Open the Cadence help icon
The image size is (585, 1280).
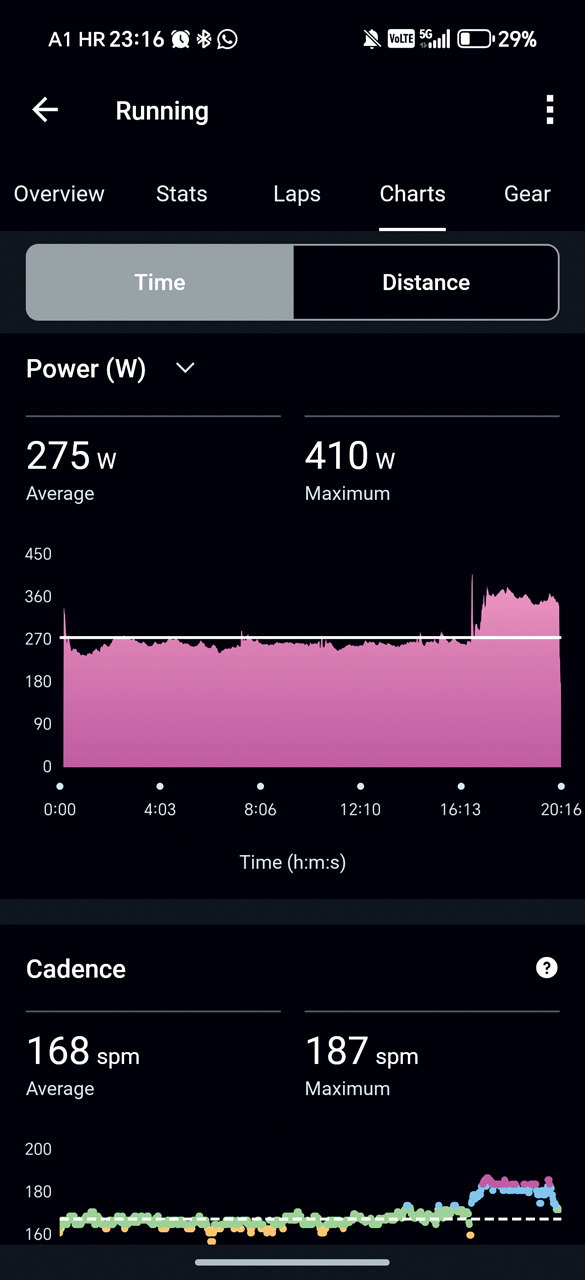547,968
